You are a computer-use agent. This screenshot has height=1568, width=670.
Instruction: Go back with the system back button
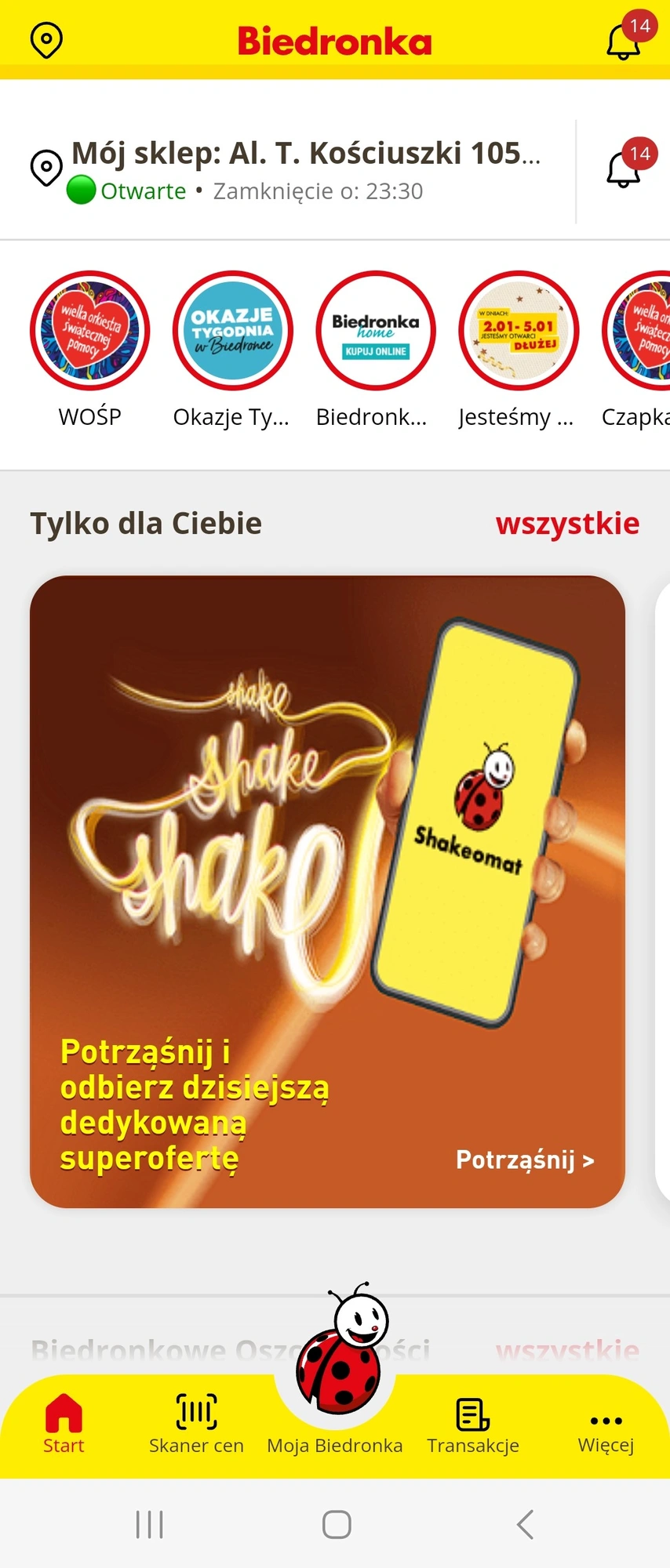tap(525, 1525)
